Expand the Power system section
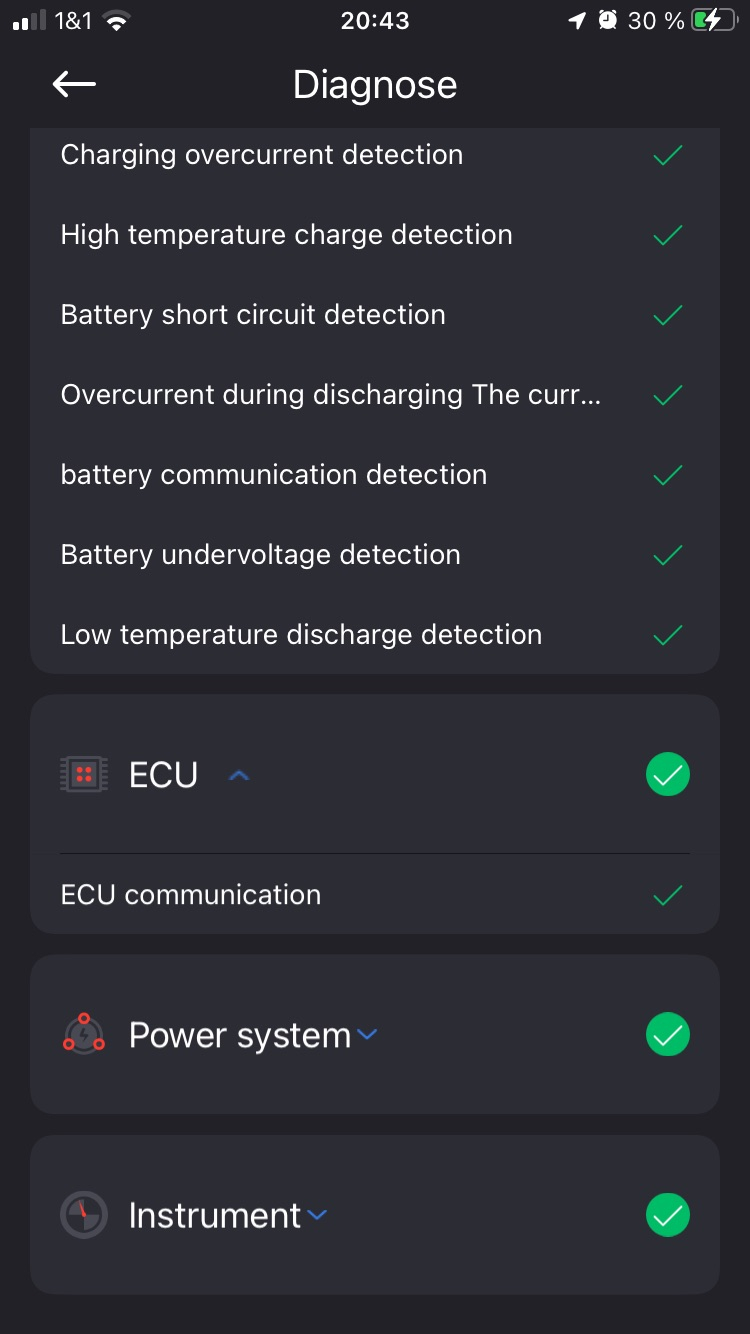This screenshot has width=750, height=1334. click(367, 1035)
